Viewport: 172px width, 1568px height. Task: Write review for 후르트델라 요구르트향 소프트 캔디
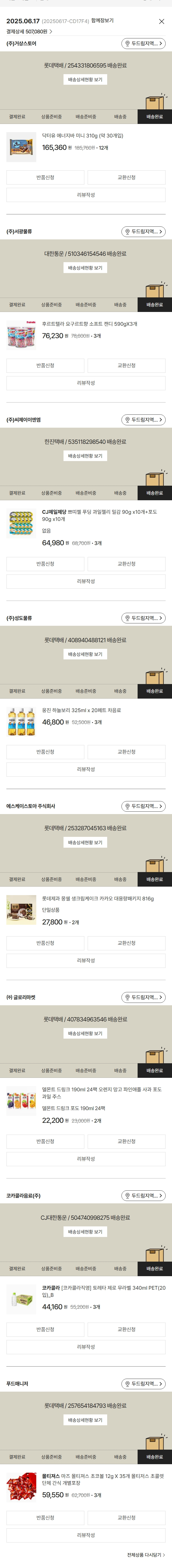point(86,383)
